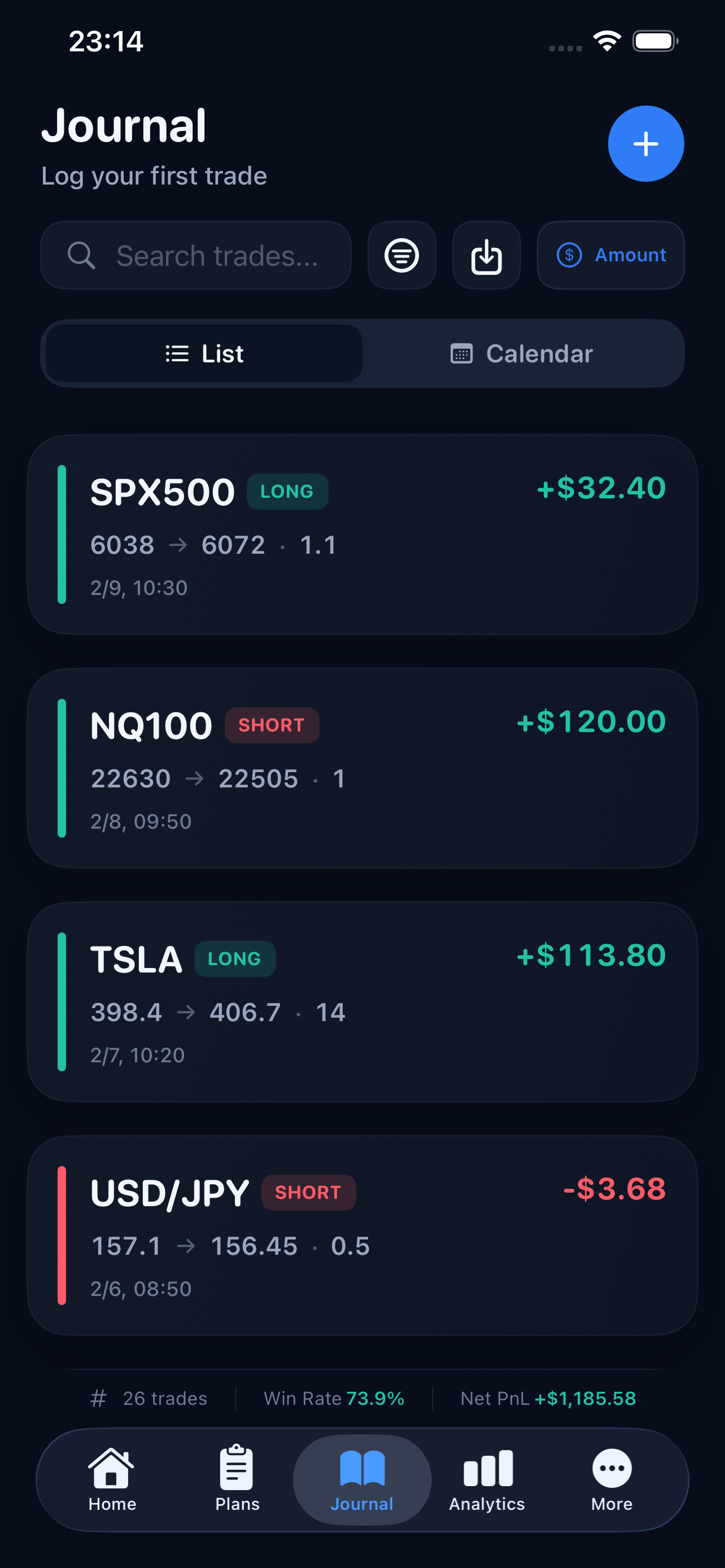Toggle the Amount display chip

tap(610, 255)
